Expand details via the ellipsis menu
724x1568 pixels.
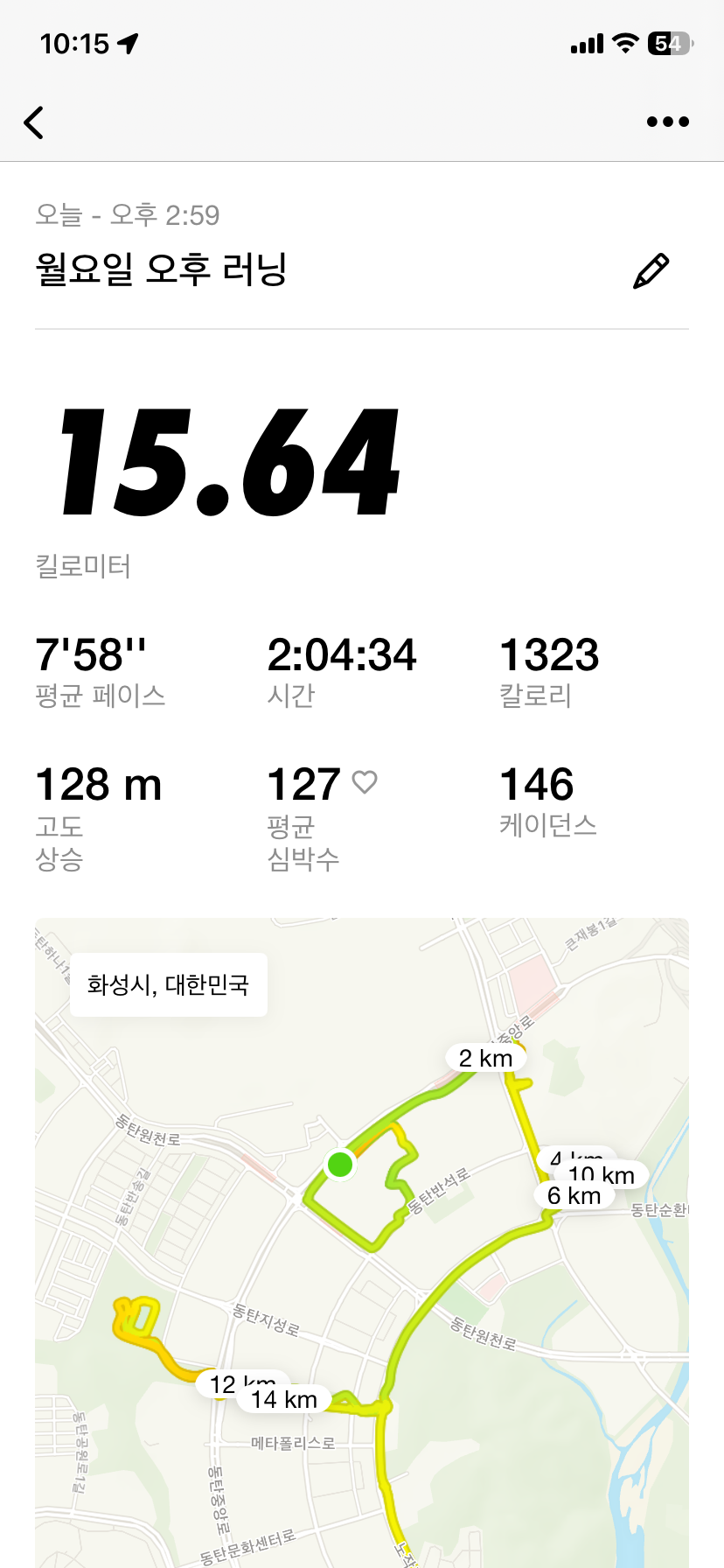tap(667, 122)
